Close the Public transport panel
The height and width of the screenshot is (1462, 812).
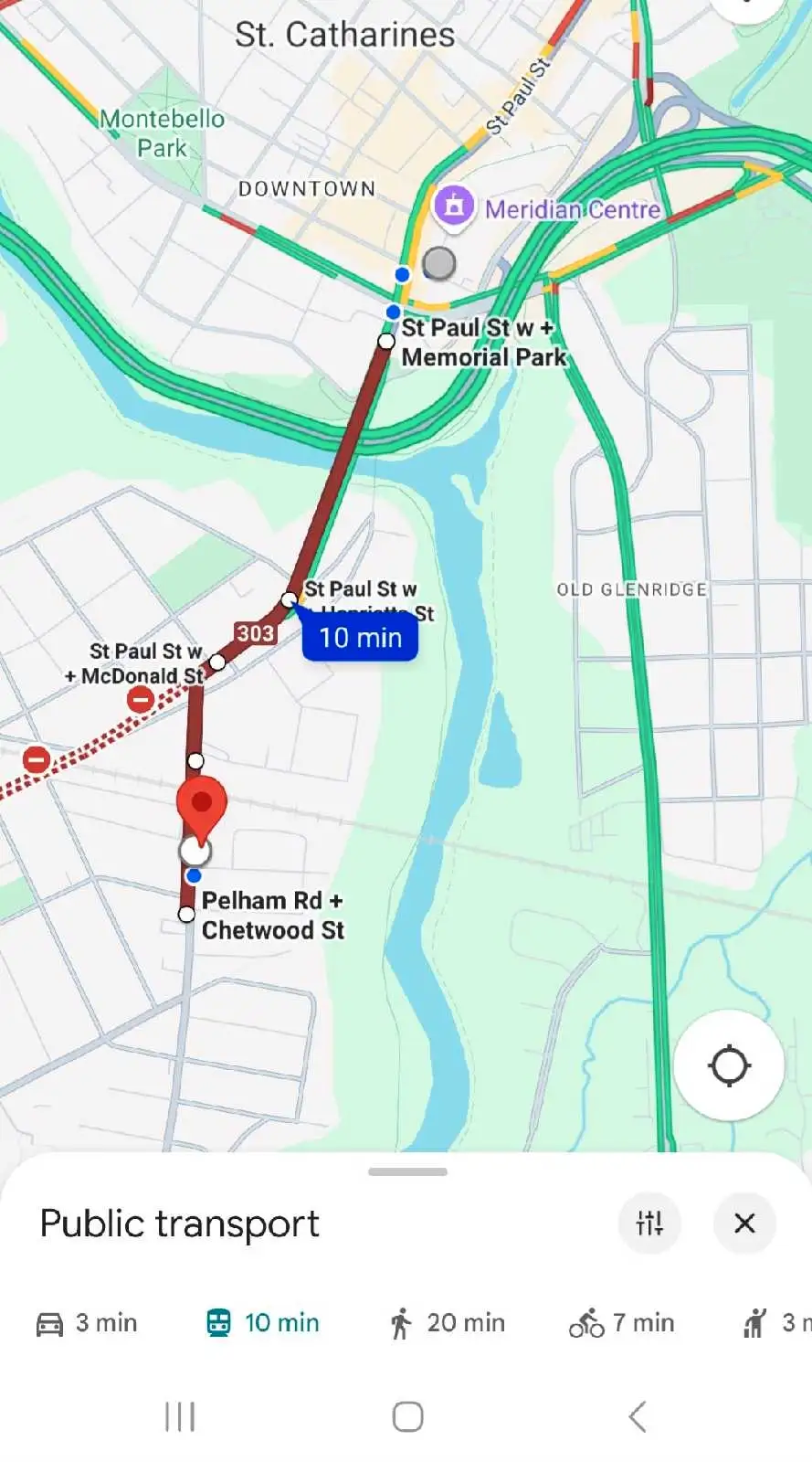point(744,1223)
